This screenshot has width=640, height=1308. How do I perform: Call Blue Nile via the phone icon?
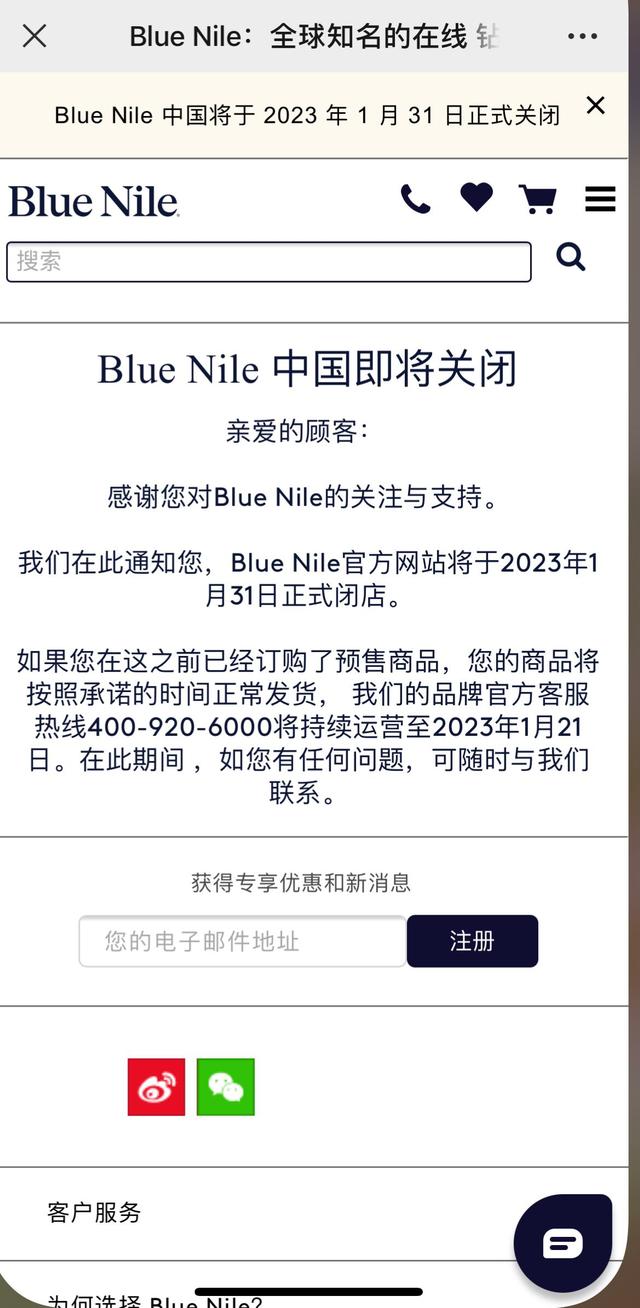(x=415, y=199)
